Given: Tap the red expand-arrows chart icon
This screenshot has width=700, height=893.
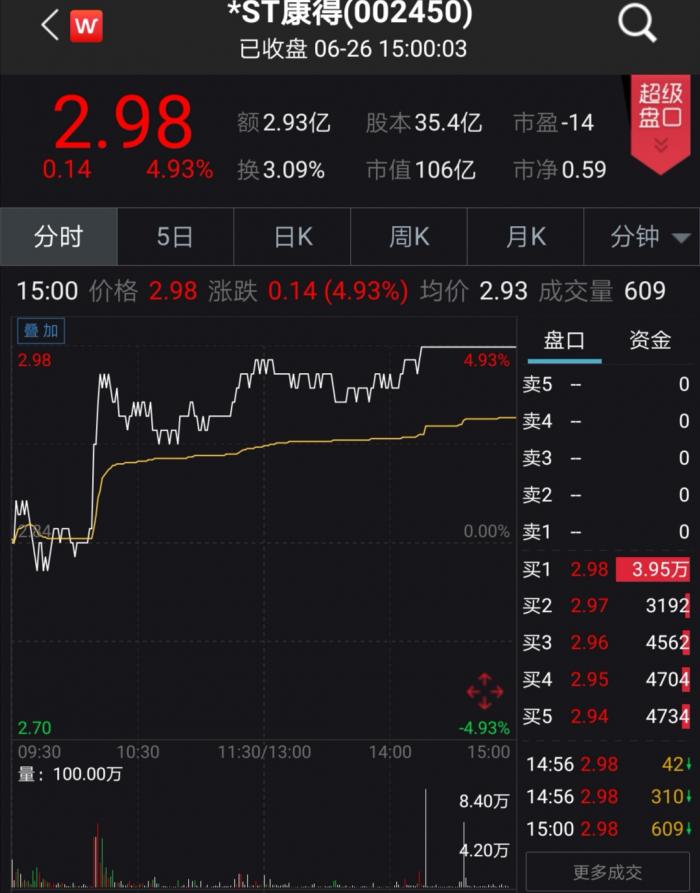Looking at the screenshot, I should click(x=485, y=691).
